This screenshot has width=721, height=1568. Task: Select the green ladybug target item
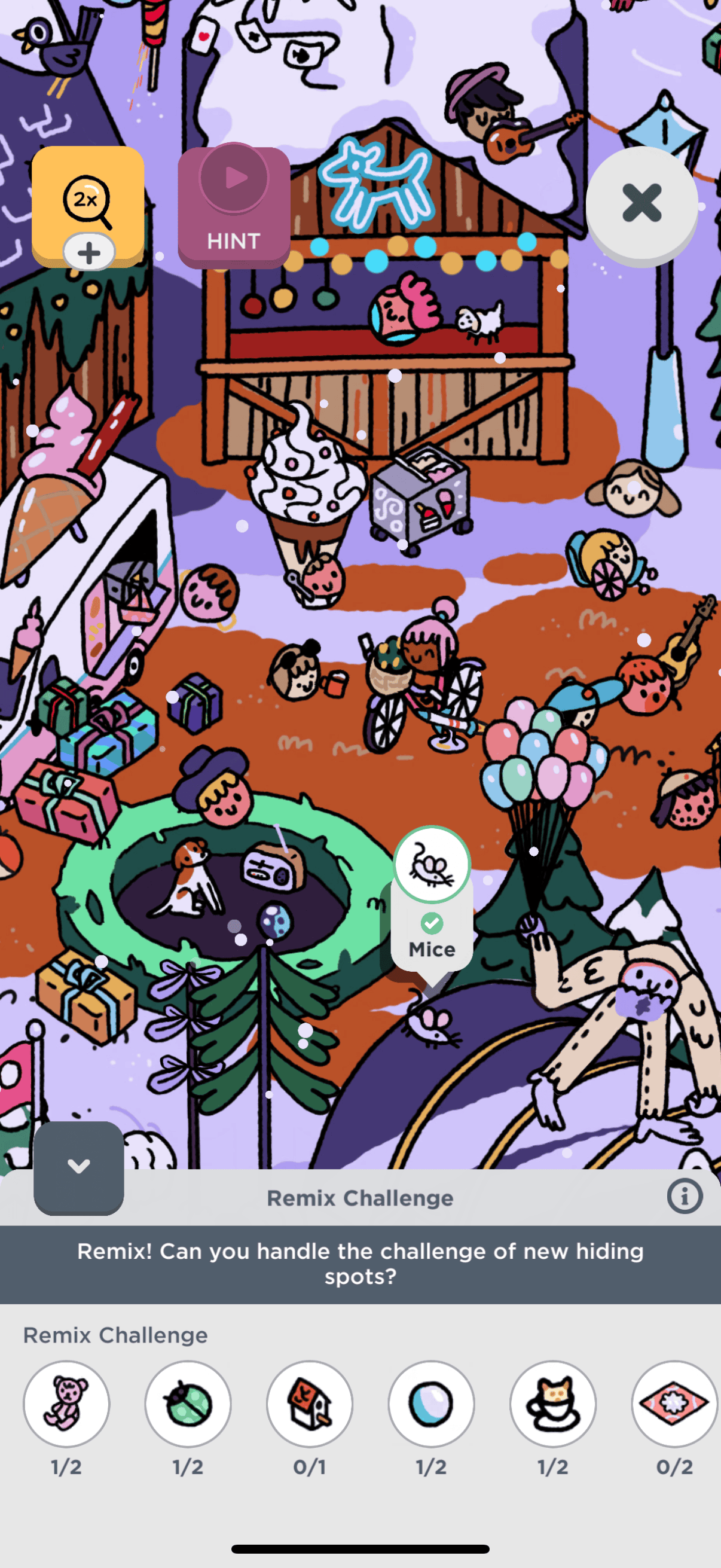pyautogui.click(x=188, y=1404)
